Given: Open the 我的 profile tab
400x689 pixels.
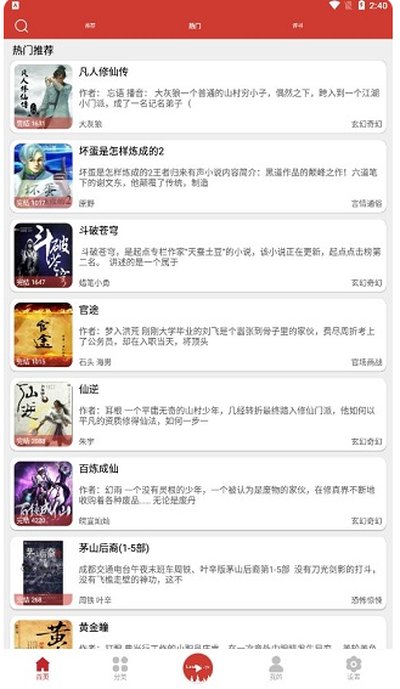Looking at the screenshot, I should click(x=276, y=669).
